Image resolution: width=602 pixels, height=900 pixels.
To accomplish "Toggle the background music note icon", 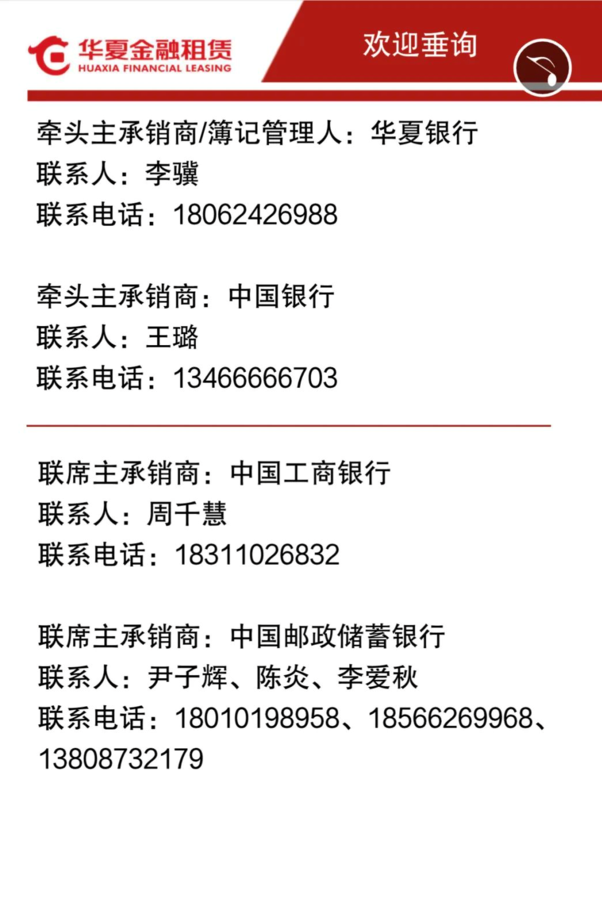I will pyautogui.click(x=541, y=69).
